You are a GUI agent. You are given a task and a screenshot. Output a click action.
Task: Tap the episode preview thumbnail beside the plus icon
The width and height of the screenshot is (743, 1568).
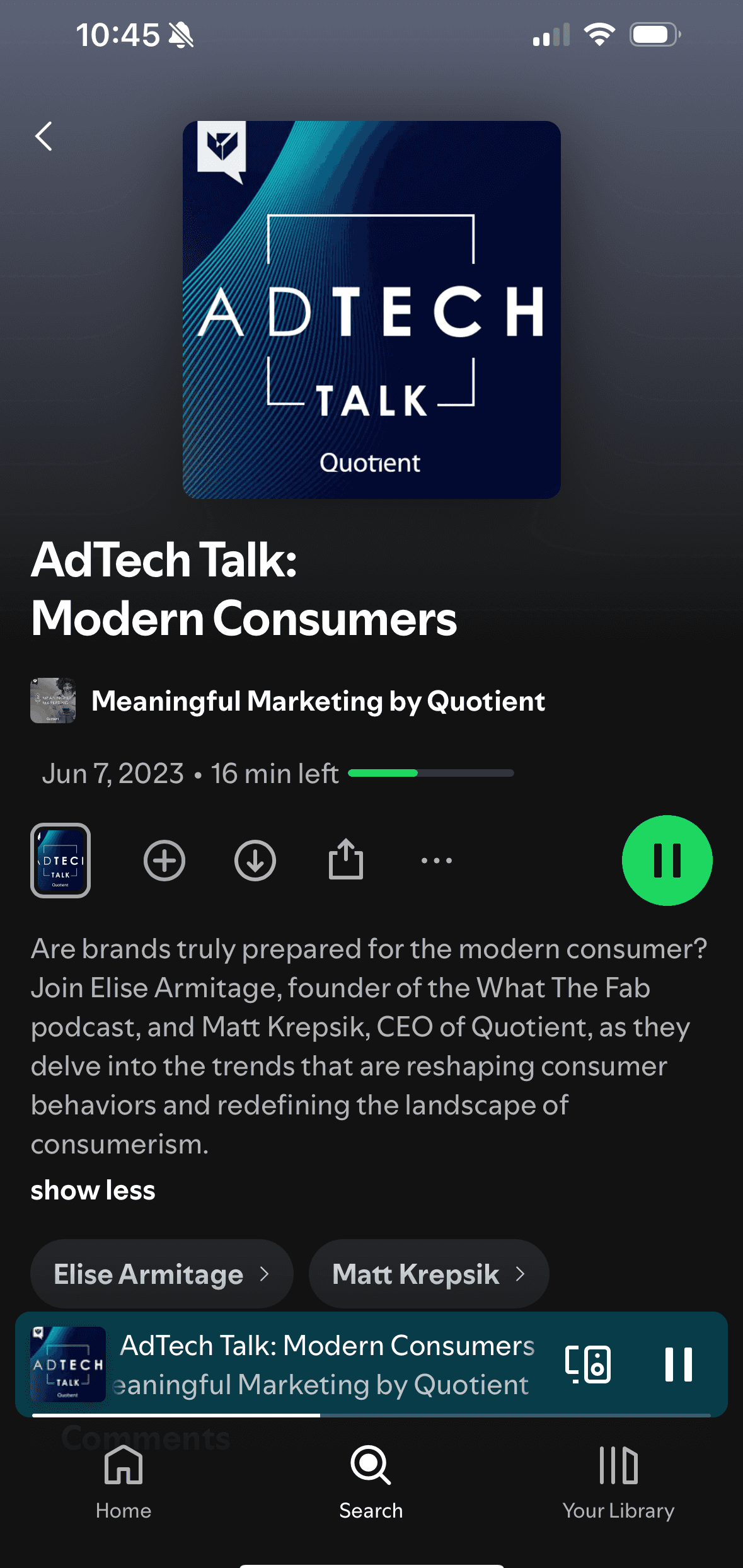point(60,860)
